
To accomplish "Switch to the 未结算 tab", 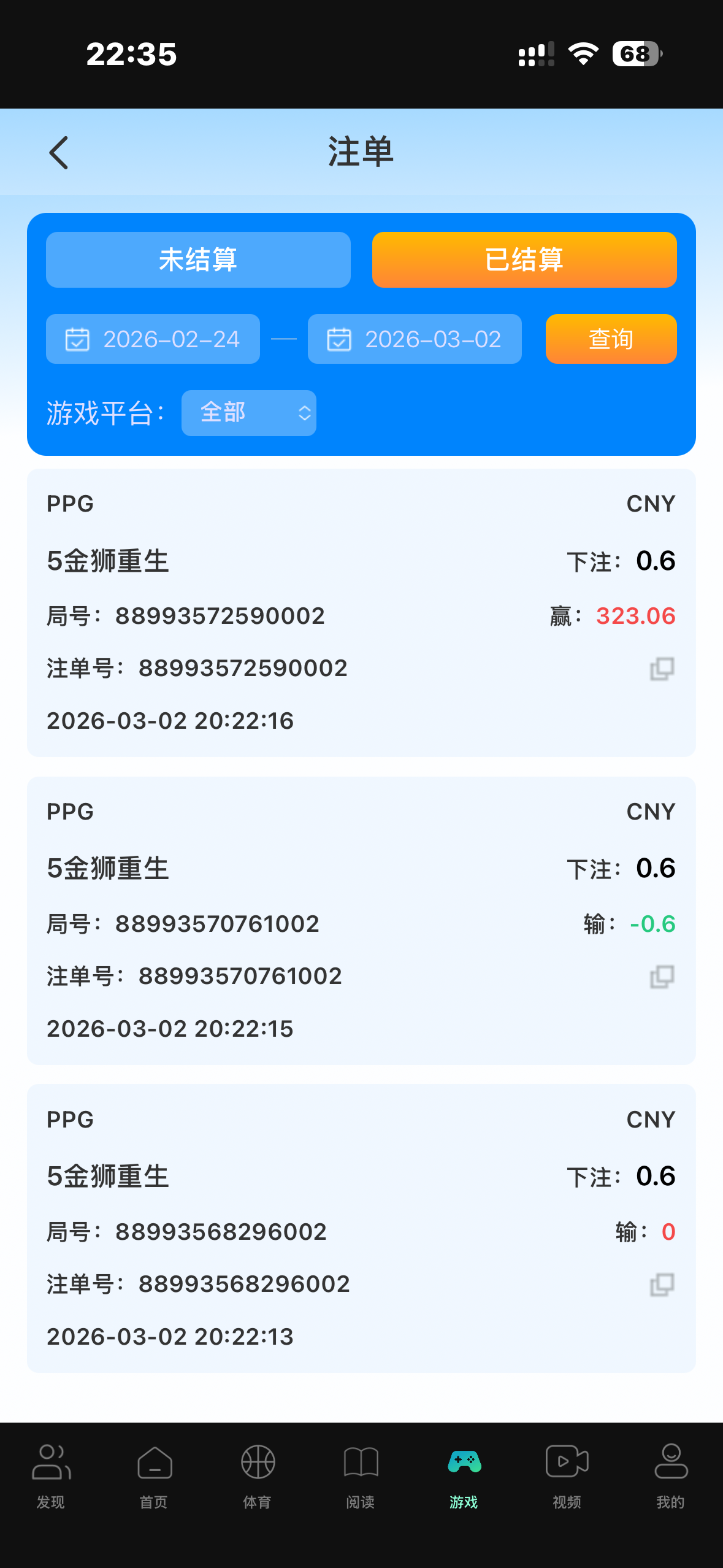I will click(x=198, y=259).
